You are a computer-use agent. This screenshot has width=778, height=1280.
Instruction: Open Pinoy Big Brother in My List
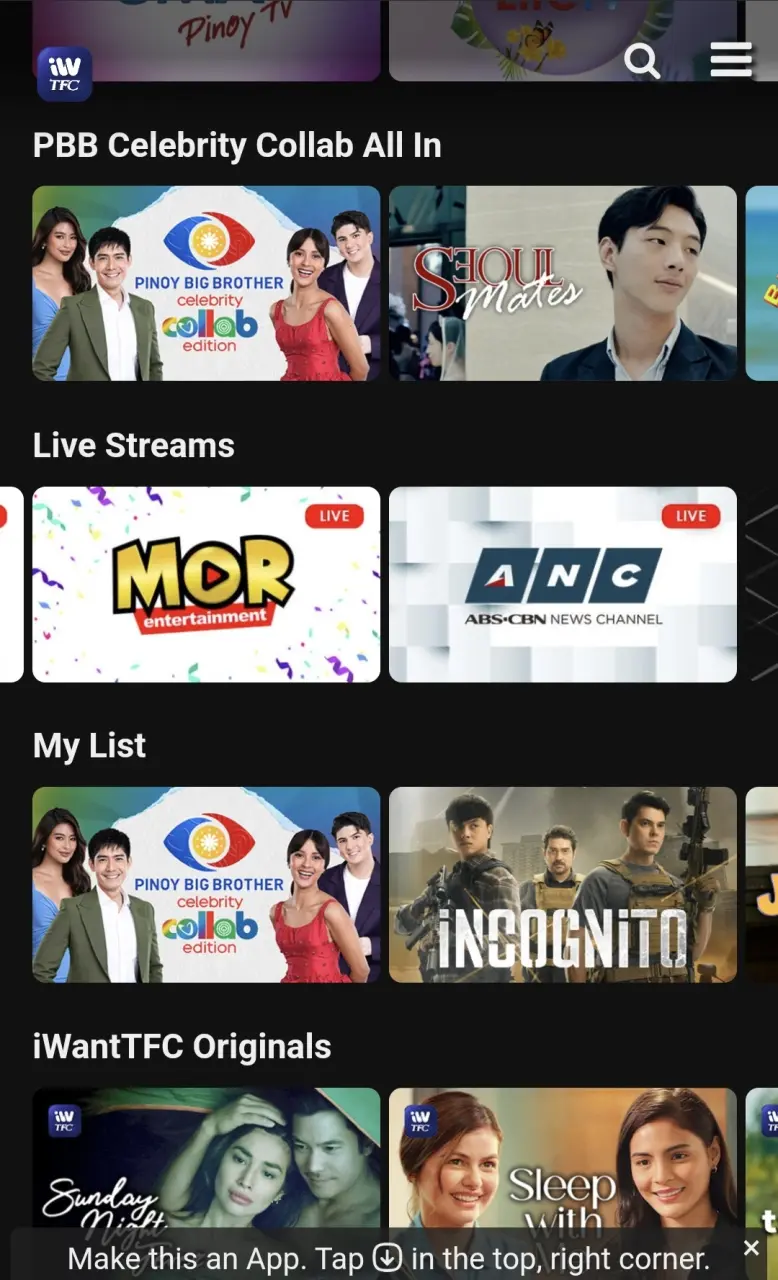pos(206,885)
